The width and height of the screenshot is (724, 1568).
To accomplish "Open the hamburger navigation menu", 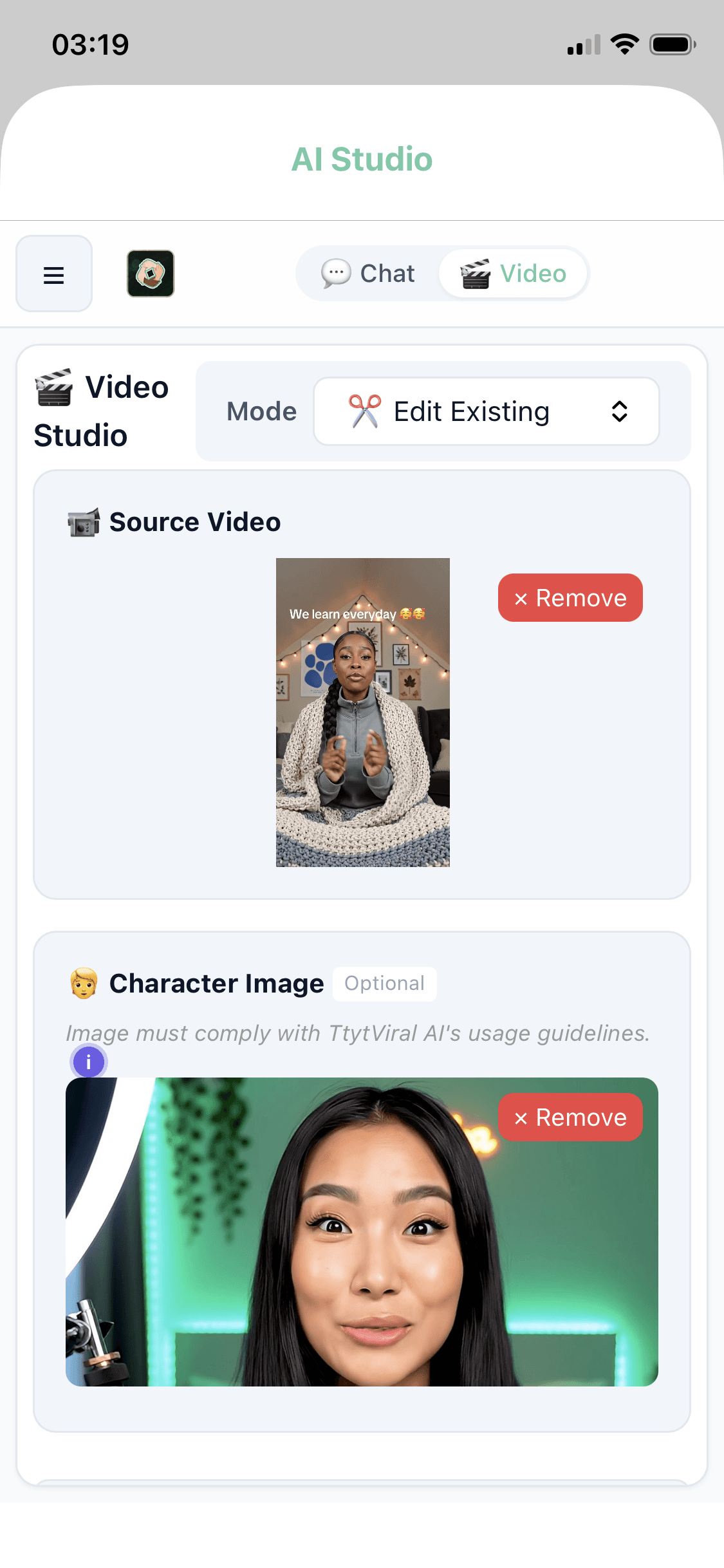I will pos(54,274).
